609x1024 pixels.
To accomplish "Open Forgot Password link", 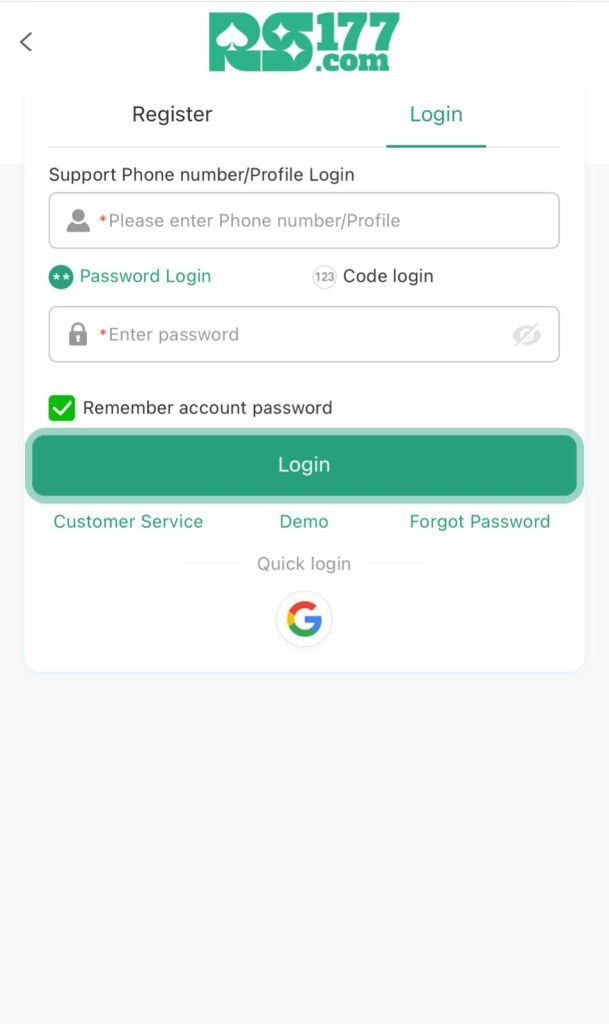I will click(479, 521).
